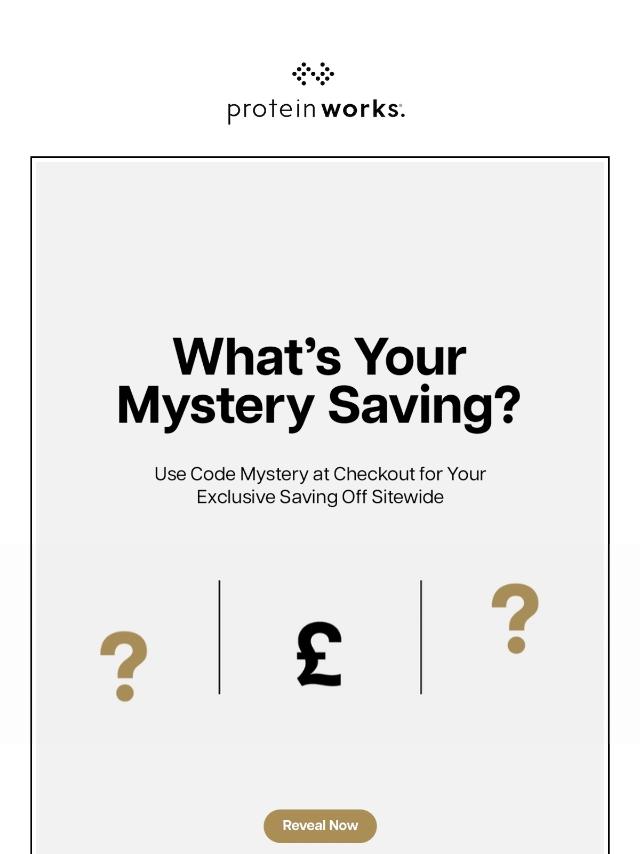
Task: Tap the Reveal Now button
Action: (x=320, y=826)
